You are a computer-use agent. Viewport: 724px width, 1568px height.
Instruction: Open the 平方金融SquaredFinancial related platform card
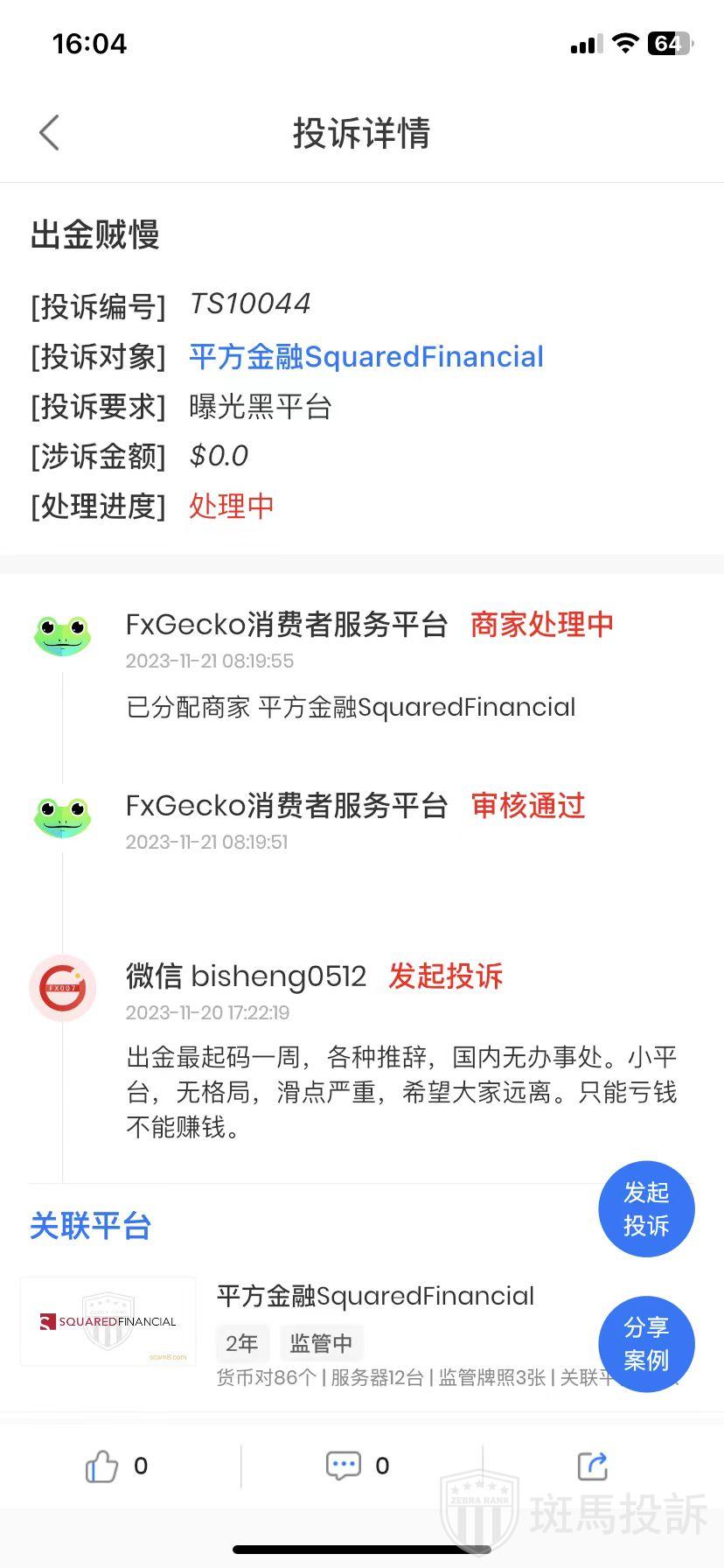pos(375,1297)
